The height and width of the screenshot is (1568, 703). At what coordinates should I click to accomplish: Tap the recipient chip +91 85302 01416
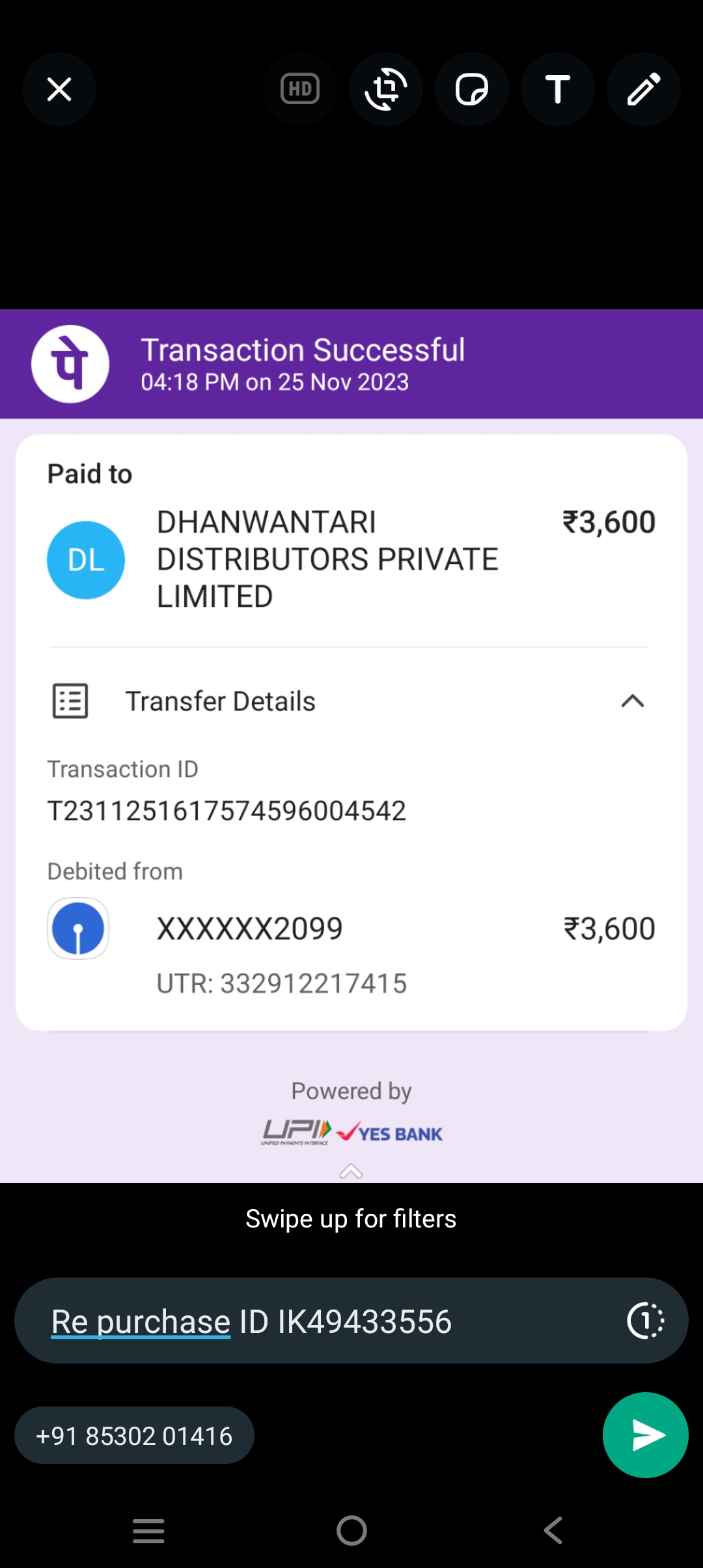(x=134, y=1436)
